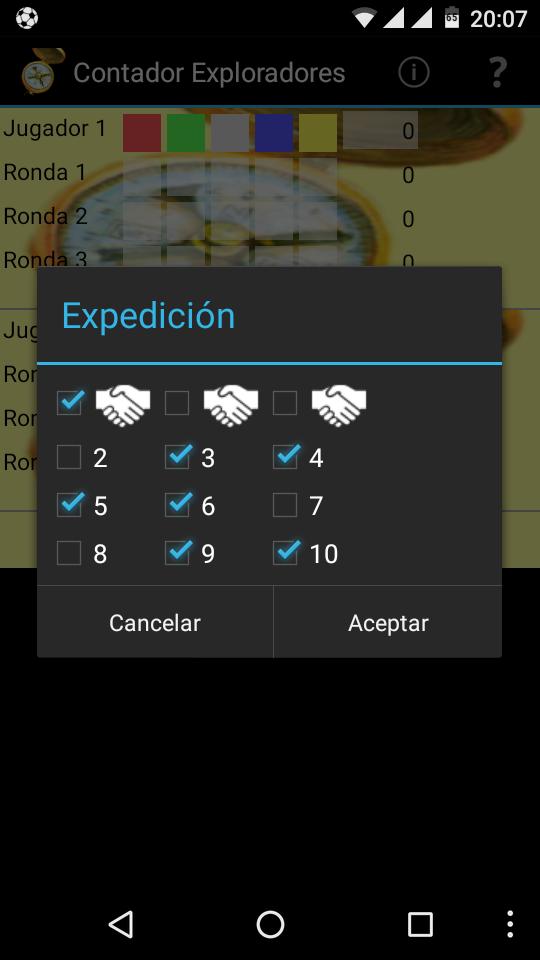Go back with the system back button

click(x=121, y=924)
